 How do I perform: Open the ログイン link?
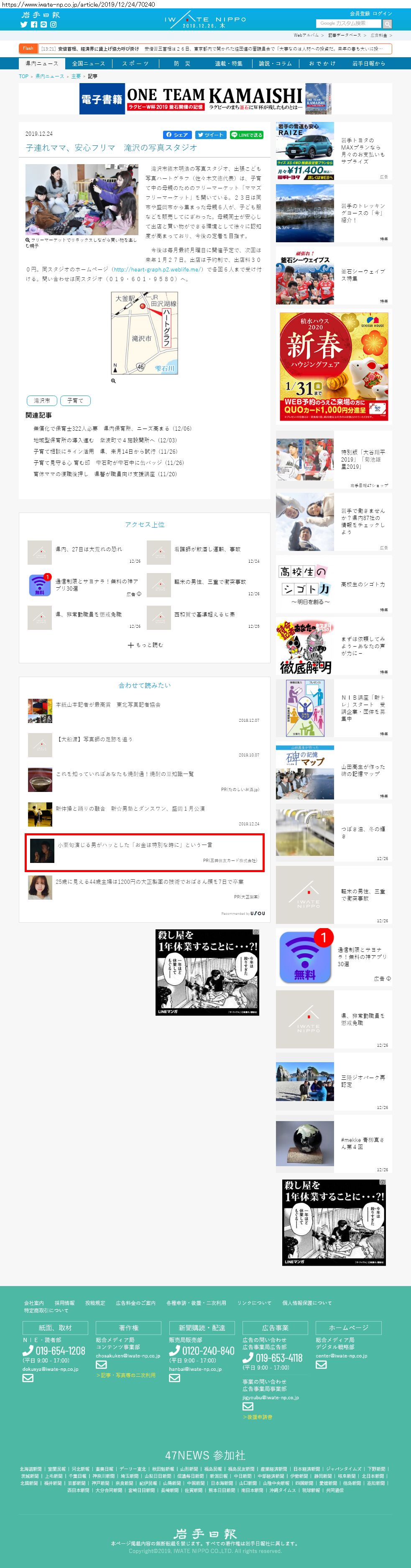click(x=383, y=13)
